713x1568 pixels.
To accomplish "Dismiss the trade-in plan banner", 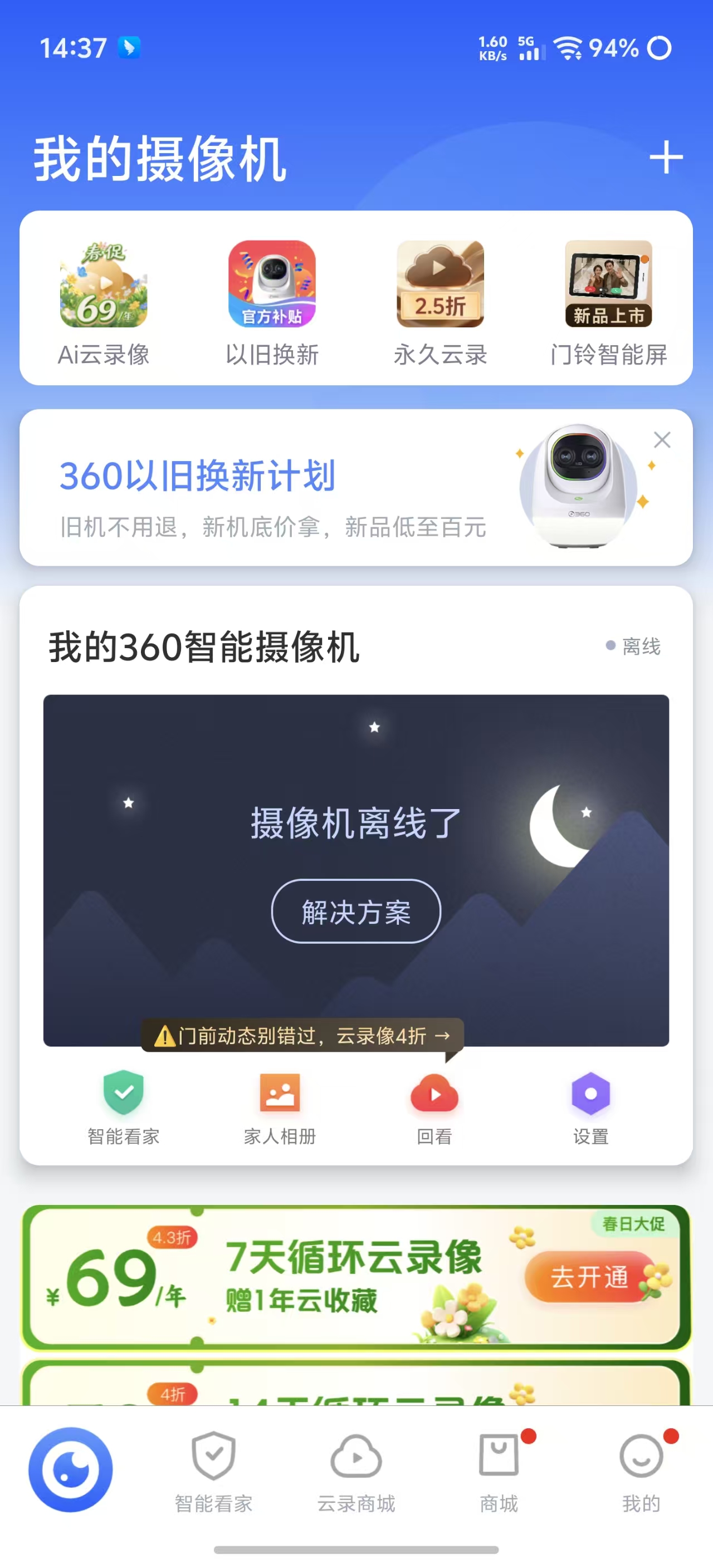I will [662, 439].
